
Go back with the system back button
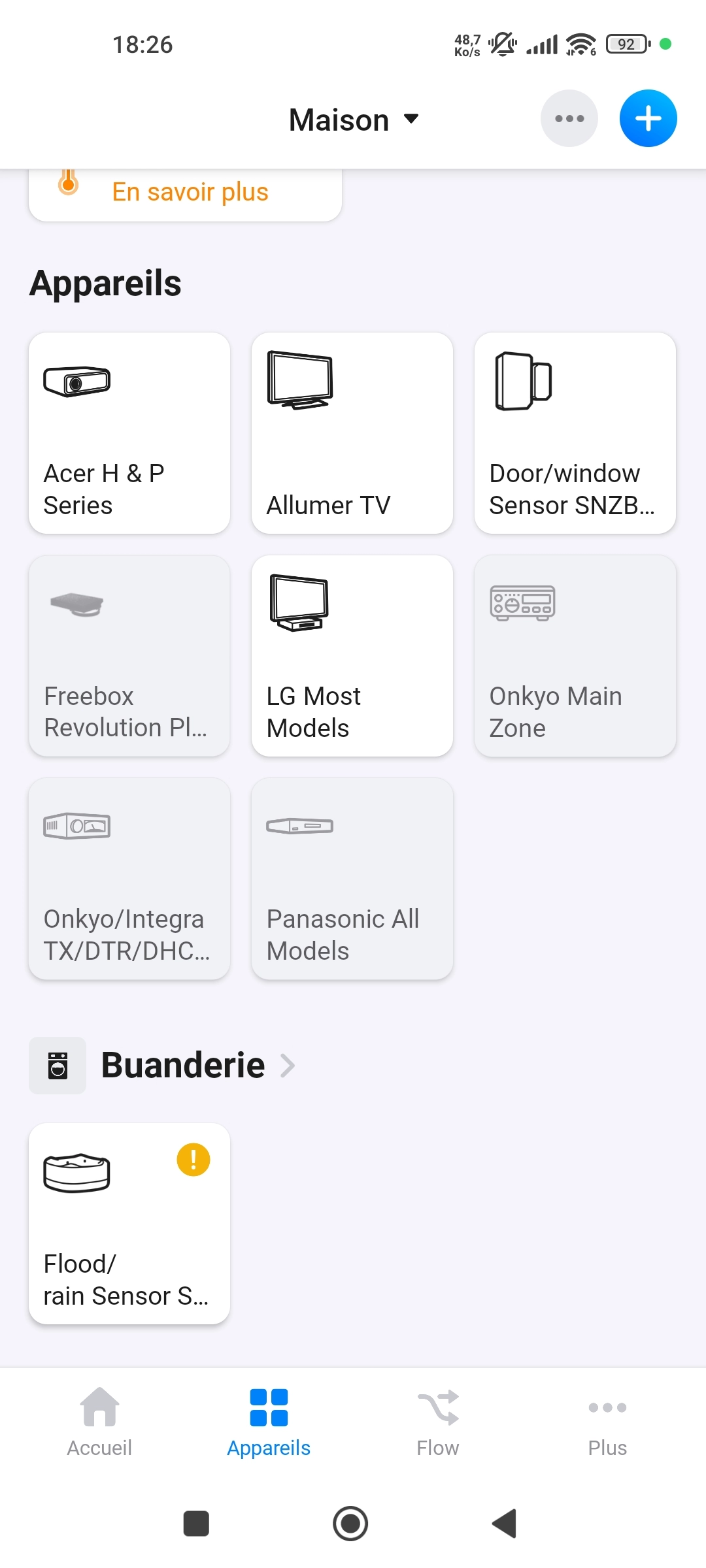(x=505, y=1524)
